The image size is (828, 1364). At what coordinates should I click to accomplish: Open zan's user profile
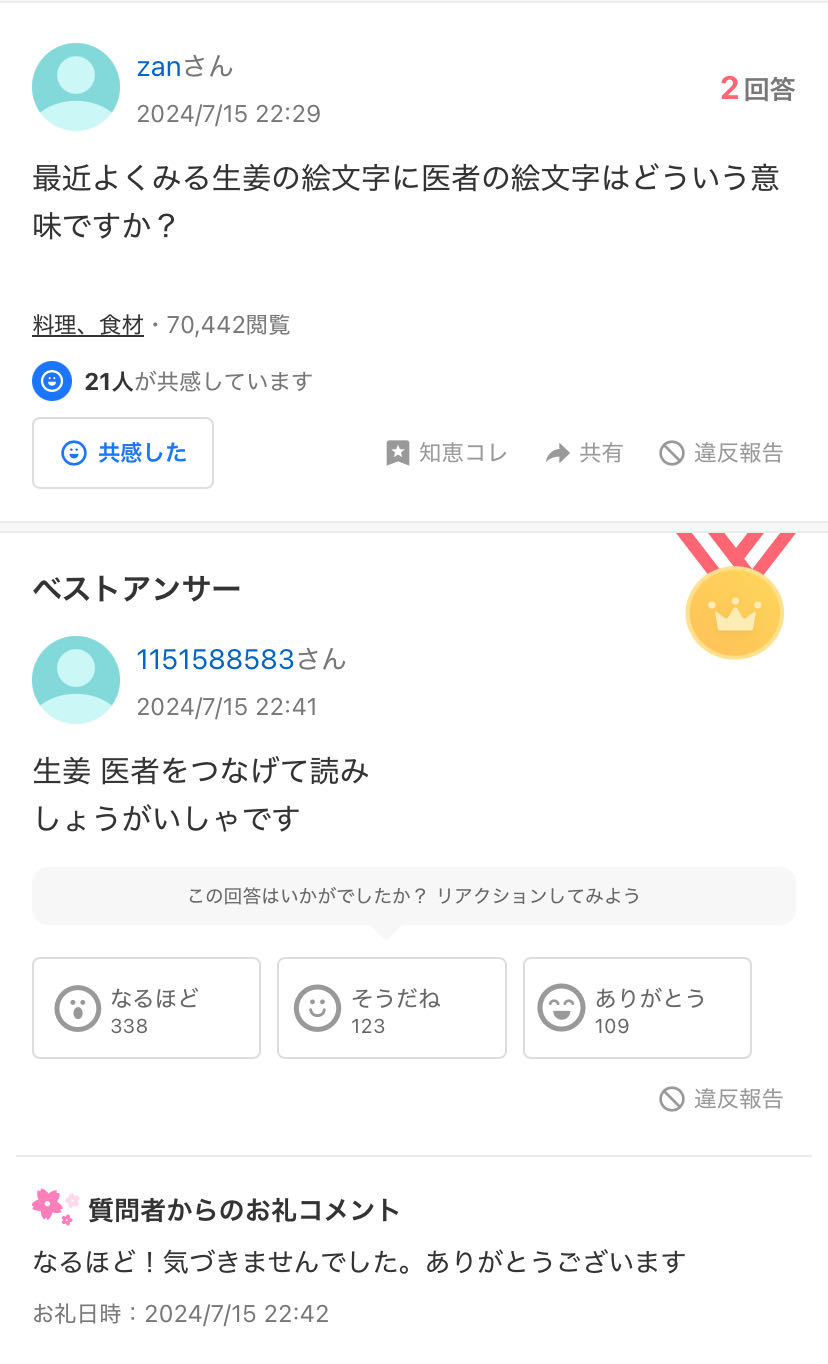click(x=159, y=68)
